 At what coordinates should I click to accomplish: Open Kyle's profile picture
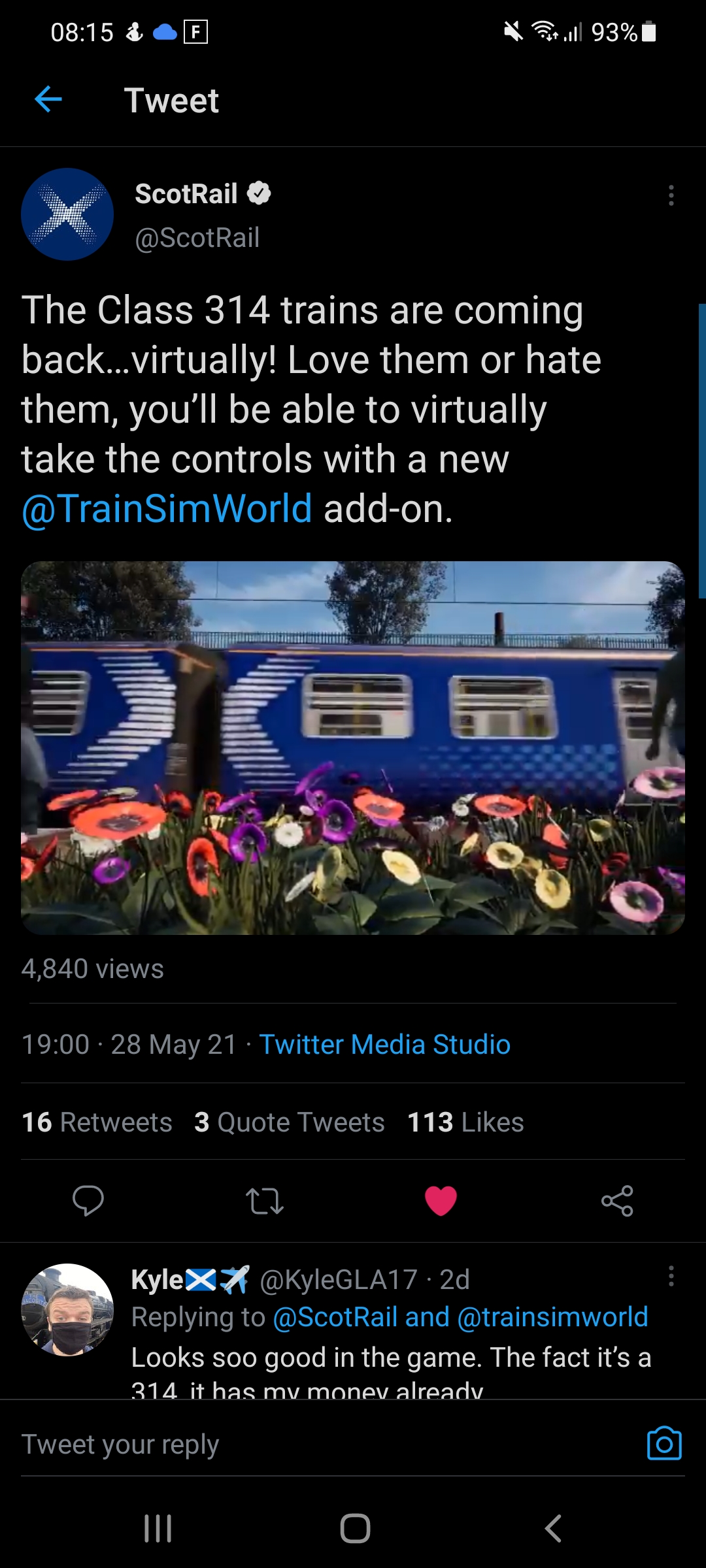[x=67, y=1309]
